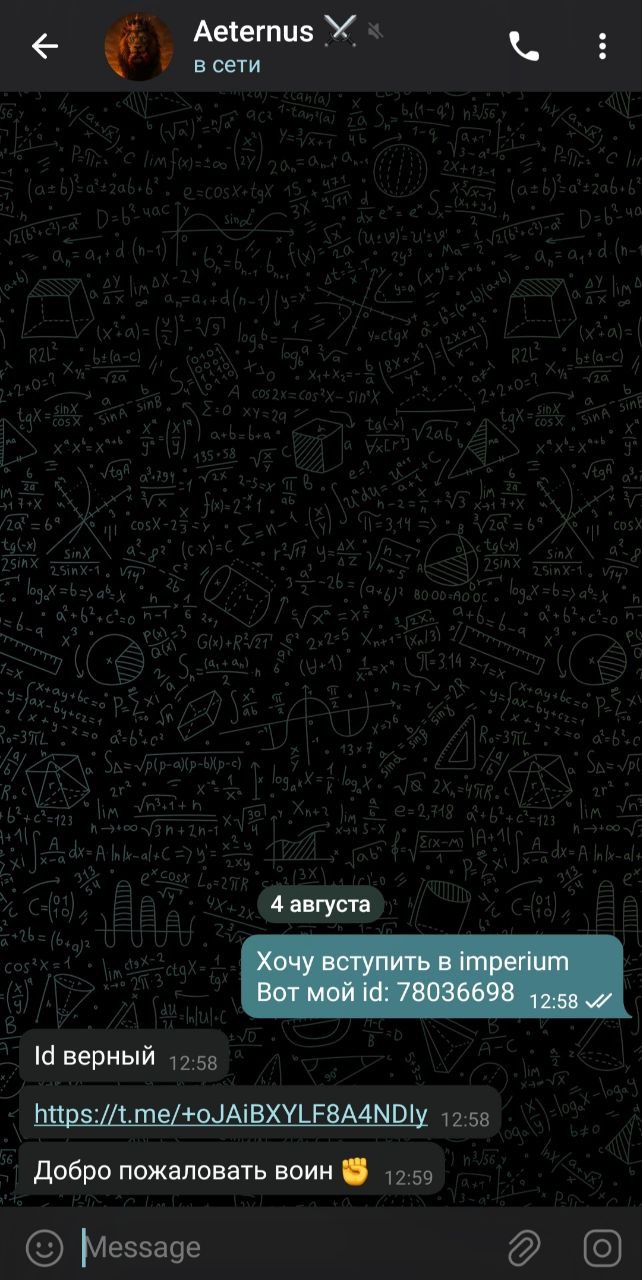Open chat info via Aeternus name

(253, 31)
